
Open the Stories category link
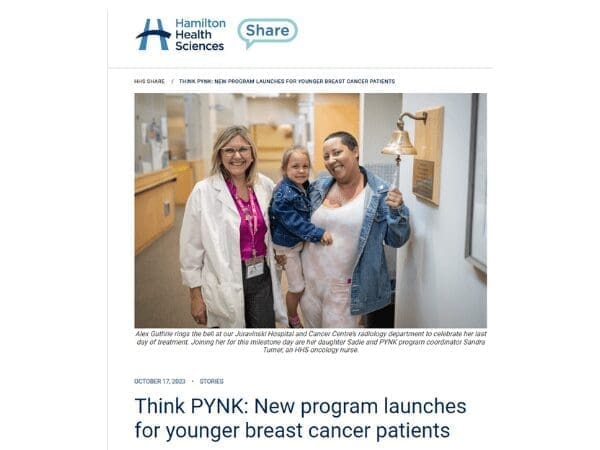[x=212, y=381]
